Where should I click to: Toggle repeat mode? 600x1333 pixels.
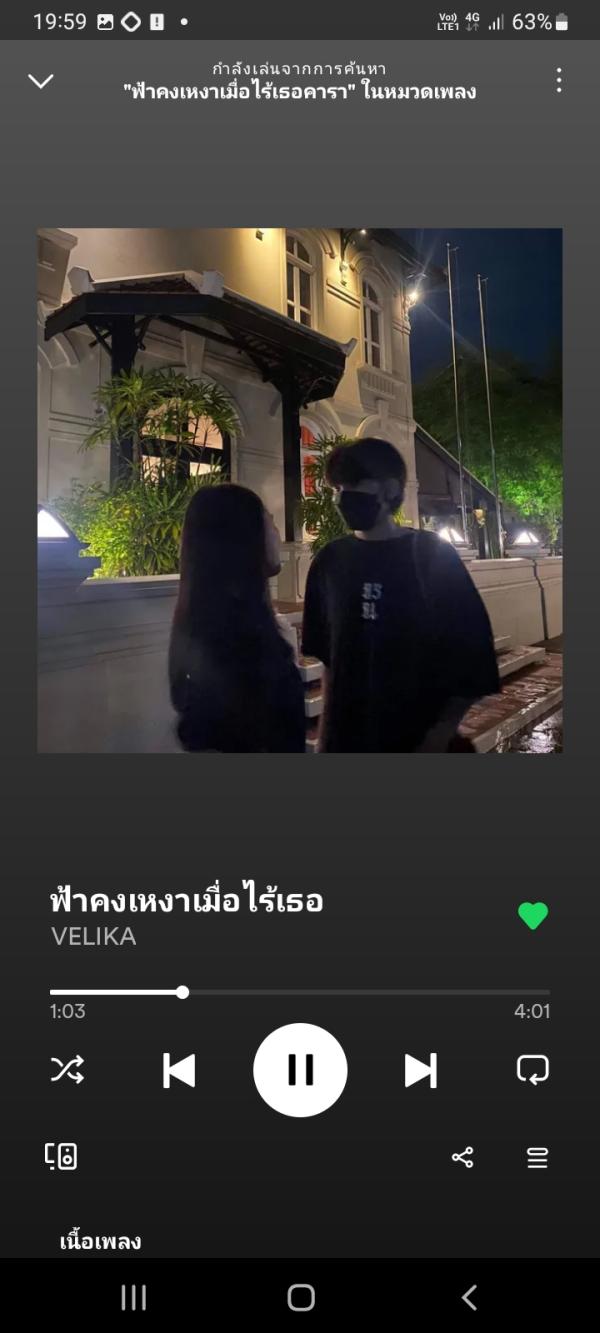pos(532,1070)
